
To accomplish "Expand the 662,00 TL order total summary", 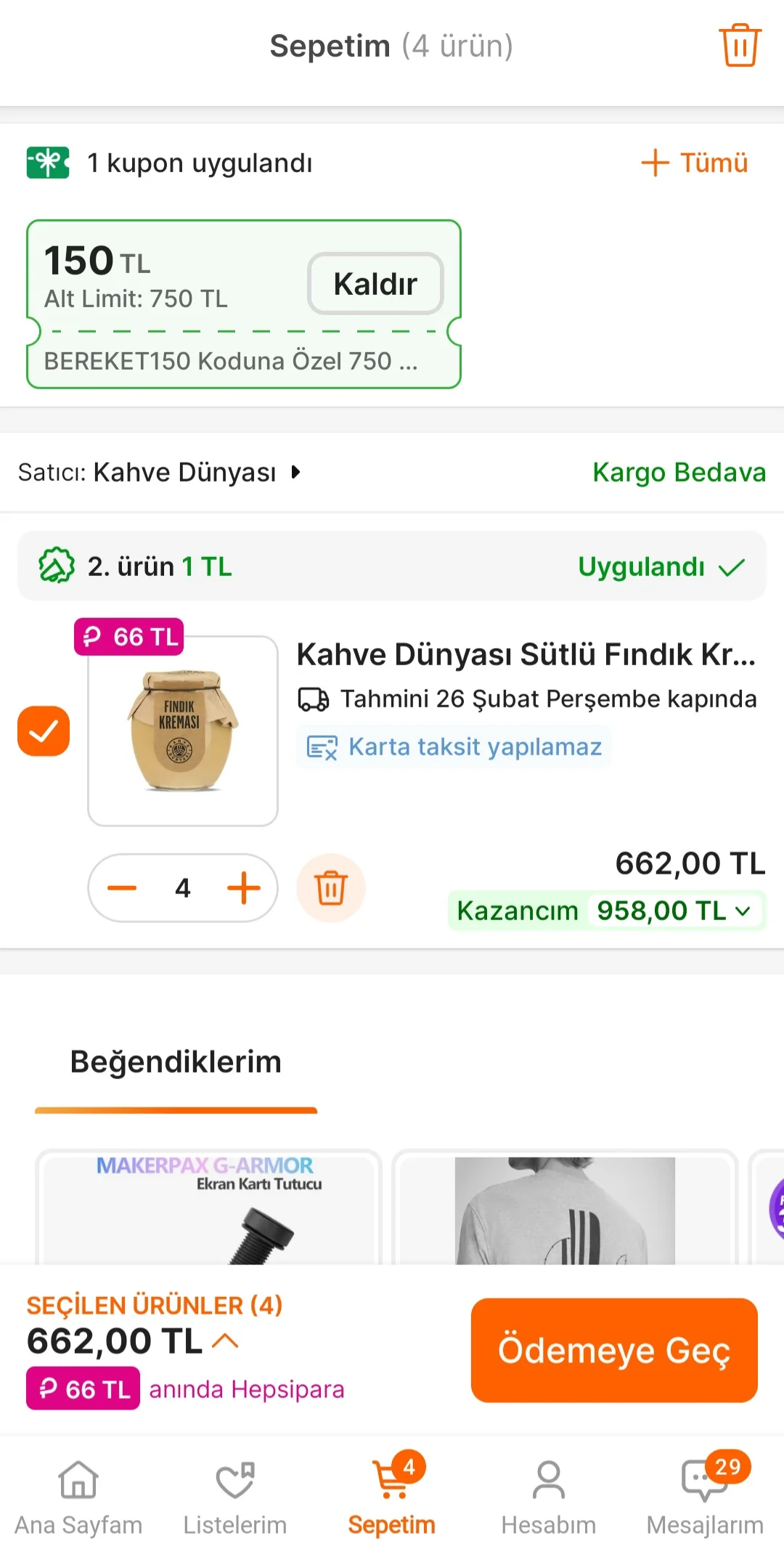I will point(133,1341).
